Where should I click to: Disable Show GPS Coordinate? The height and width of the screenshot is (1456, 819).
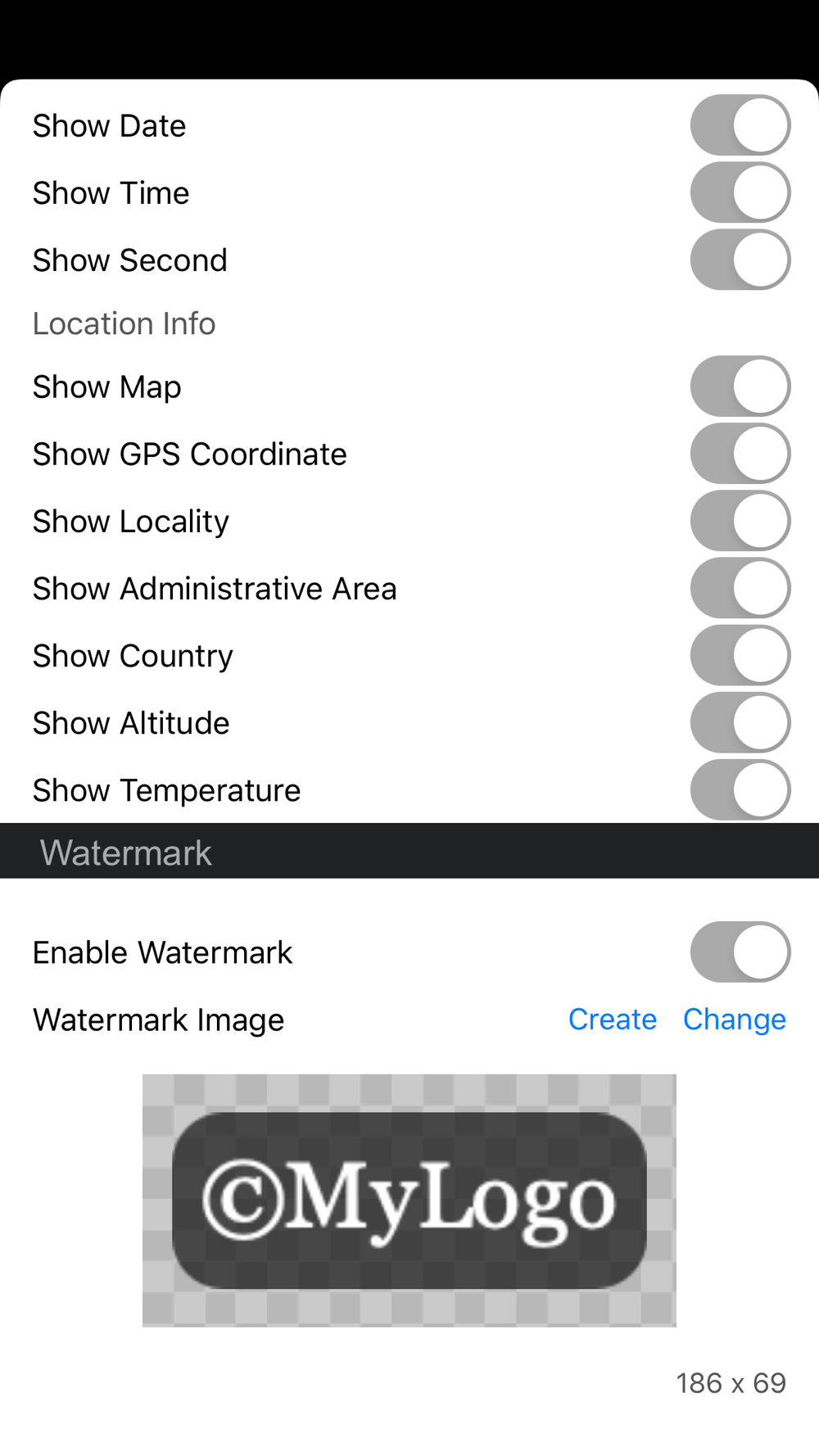point(740,454)
